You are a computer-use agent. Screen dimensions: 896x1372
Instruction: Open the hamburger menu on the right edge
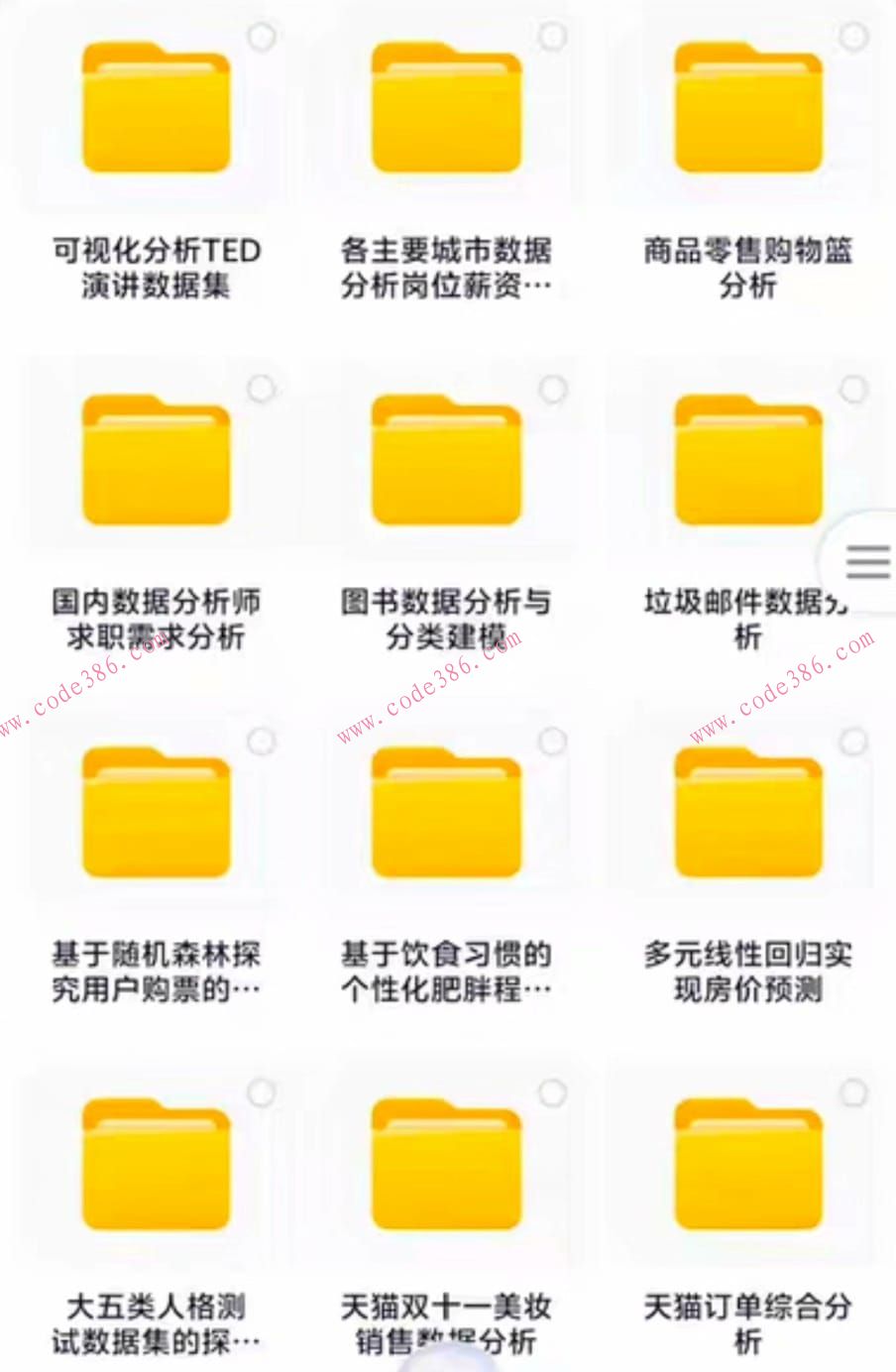866,562
